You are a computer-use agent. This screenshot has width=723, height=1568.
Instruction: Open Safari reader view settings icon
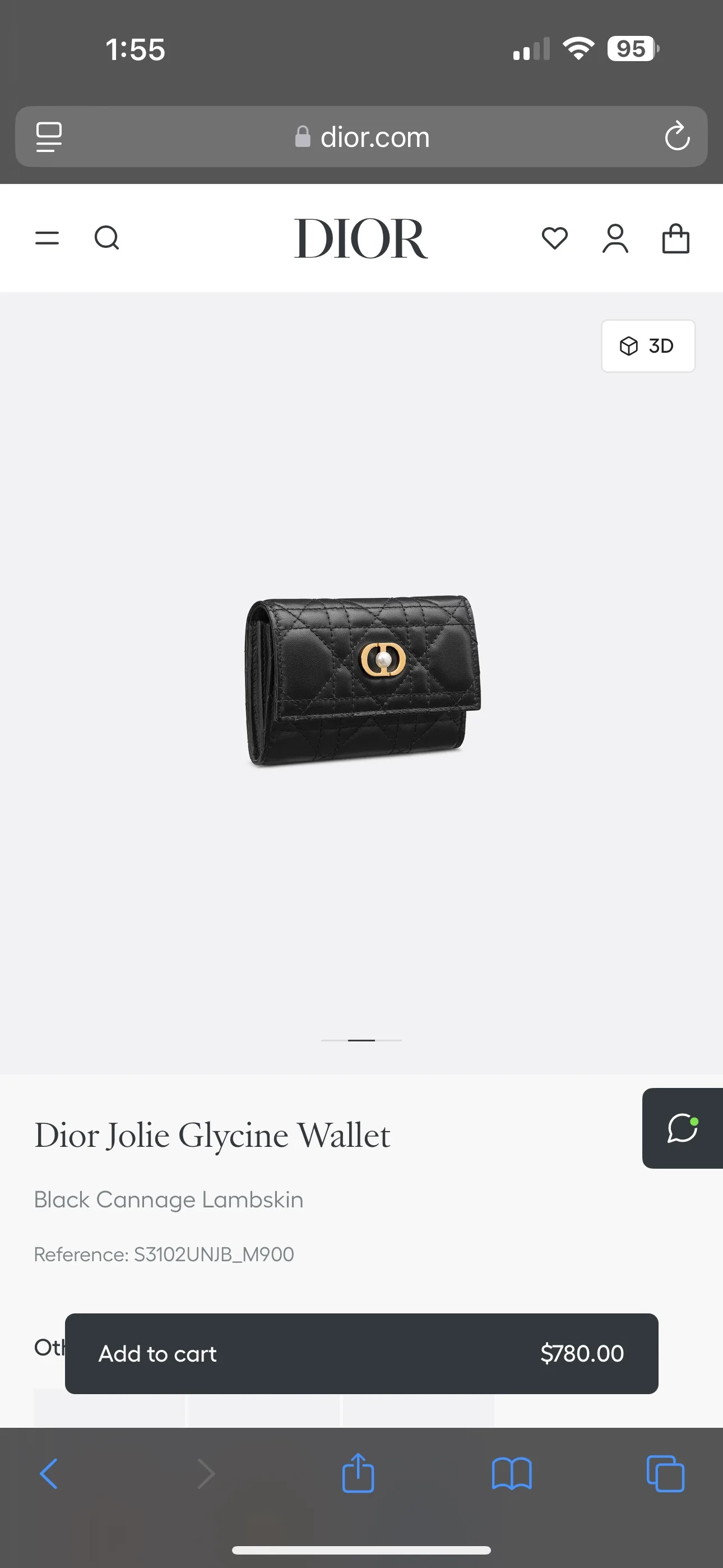(x=49, y=137)
